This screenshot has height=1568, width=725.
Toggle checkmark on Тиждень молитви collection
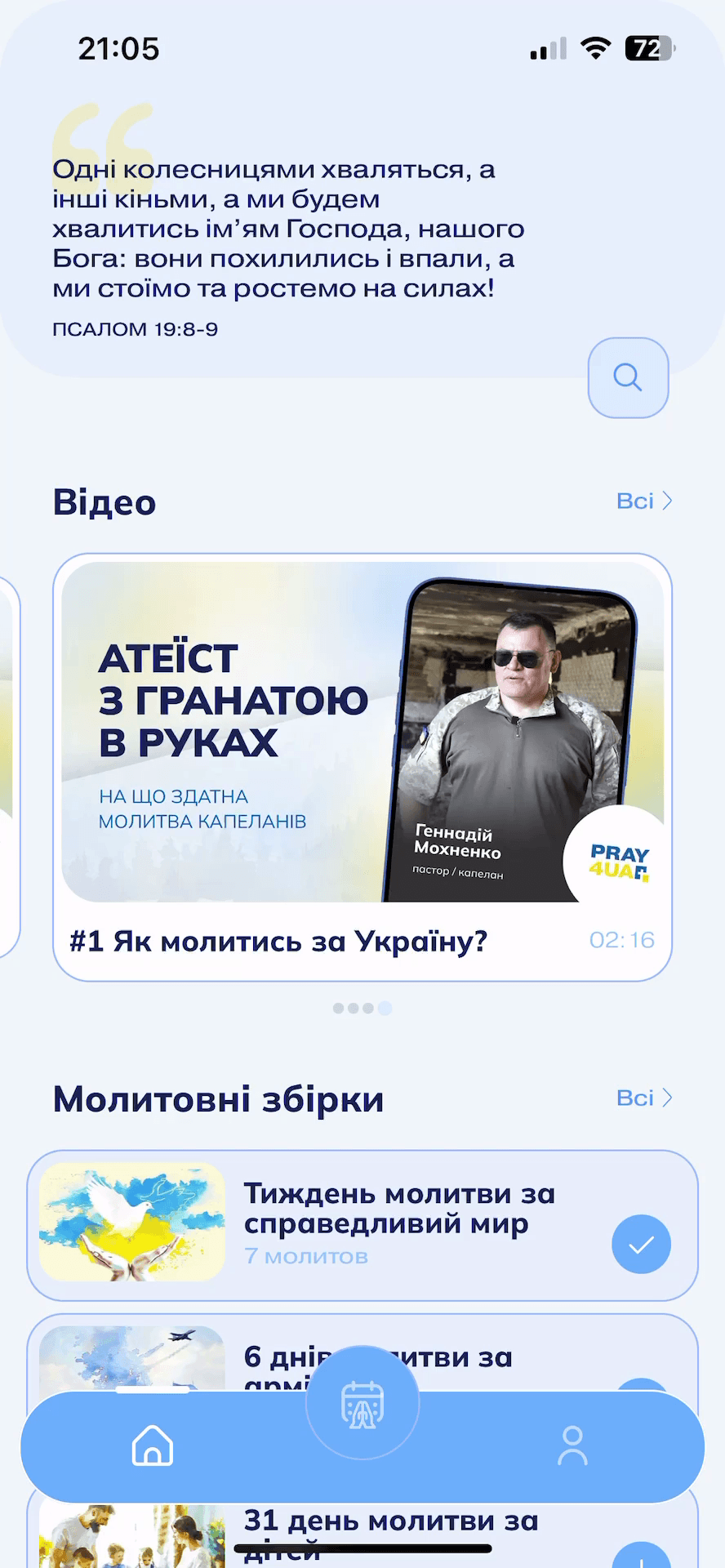click(x=641, y=1244)
